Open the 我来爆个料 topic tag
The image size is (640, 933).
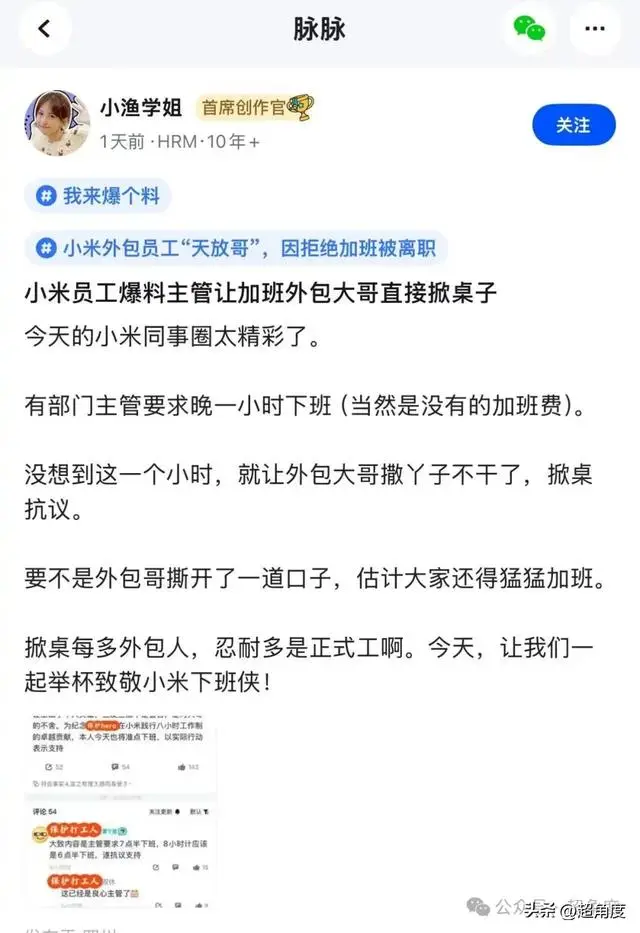point(98,196)
